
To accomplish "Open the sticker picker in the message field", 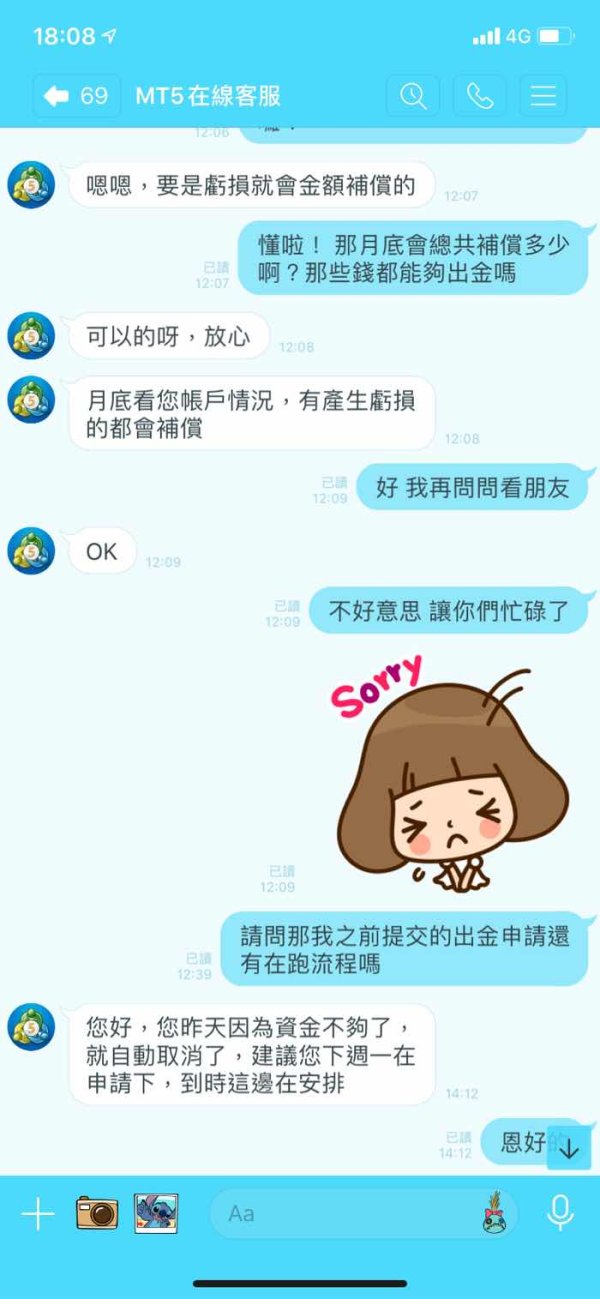I will click(x=492, y=1213).
